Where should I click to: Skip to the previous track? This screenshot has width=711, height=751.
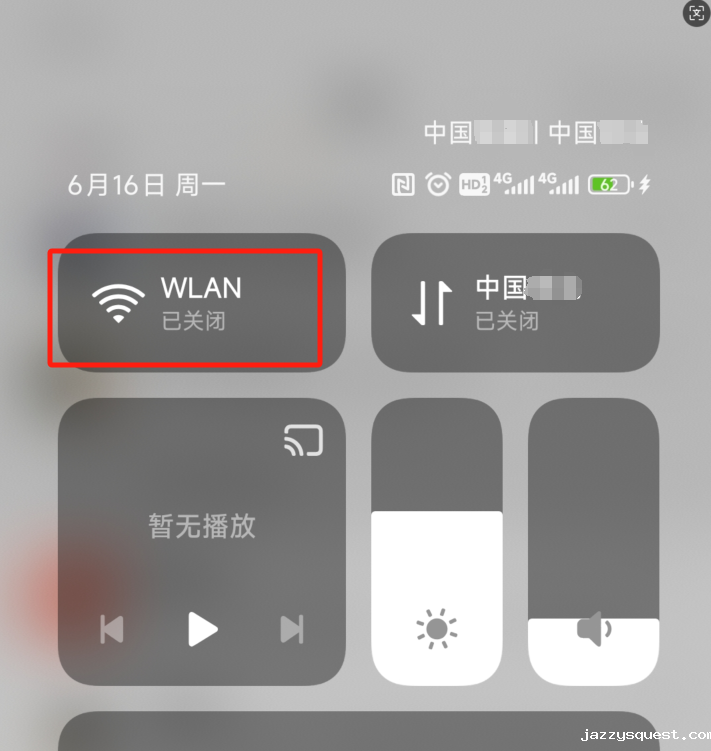tap(112, 629)
